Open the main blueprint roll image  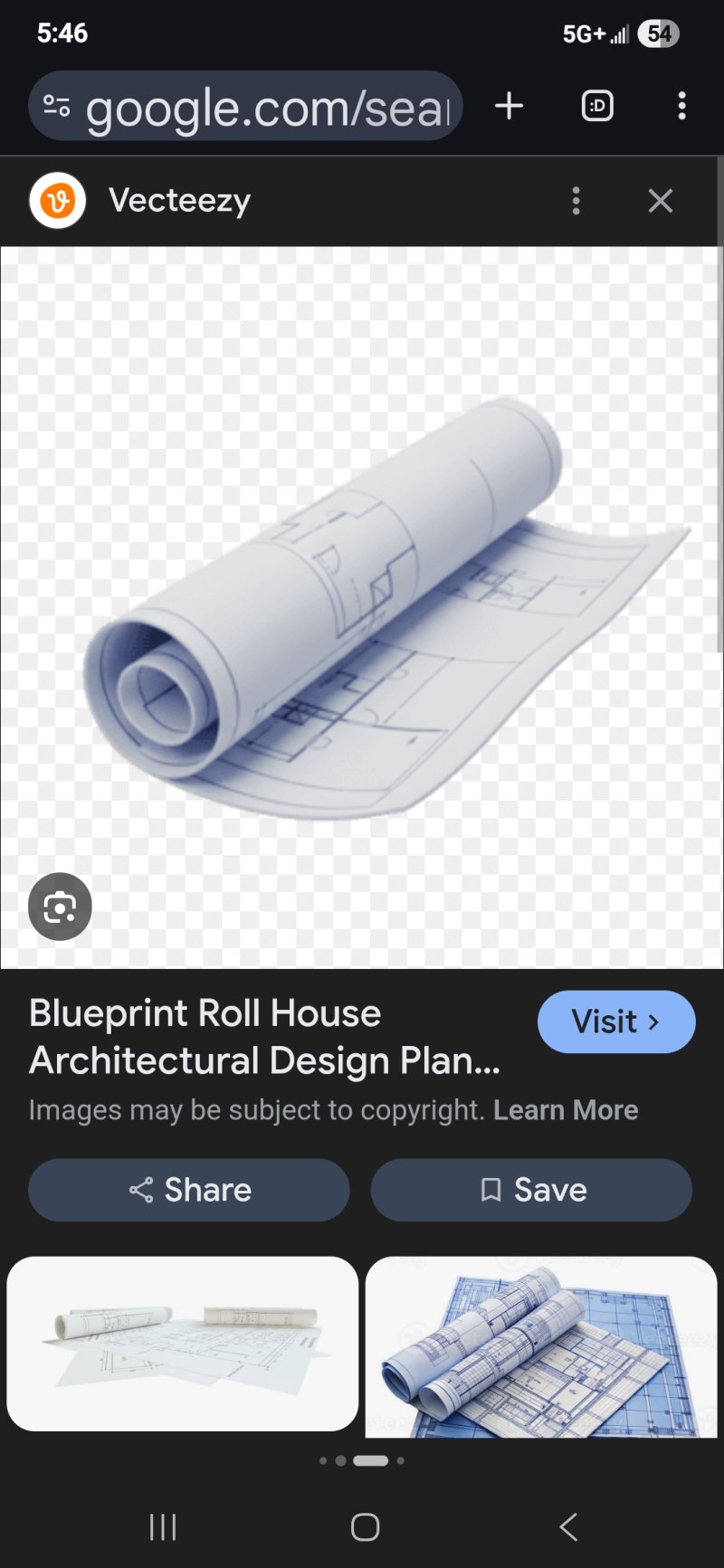pos(362,606)
